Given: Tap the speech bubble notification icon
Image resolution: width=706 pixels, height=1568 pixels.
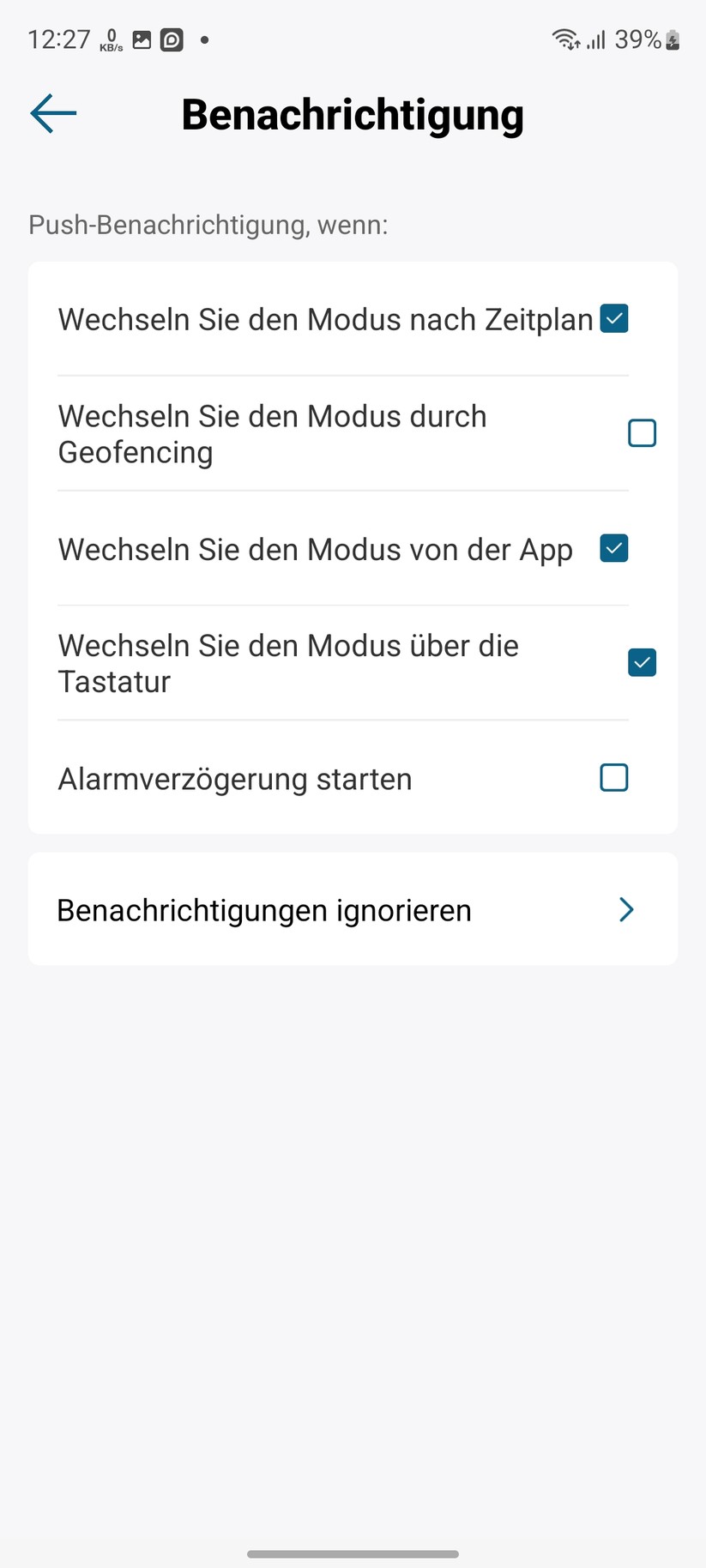Looking at the screenshot, I should 172,39.
